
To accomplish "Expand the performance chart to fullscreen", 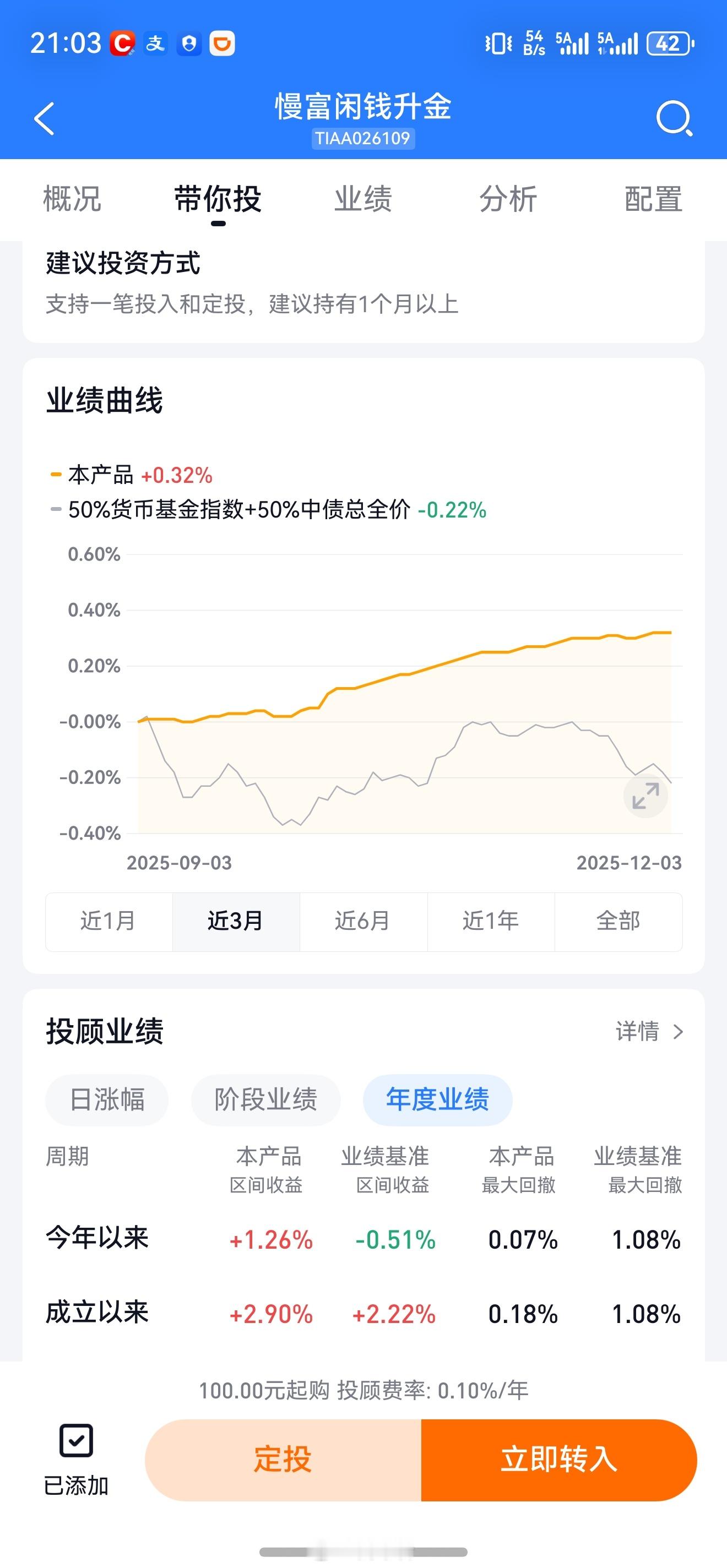I will (645, 795).
